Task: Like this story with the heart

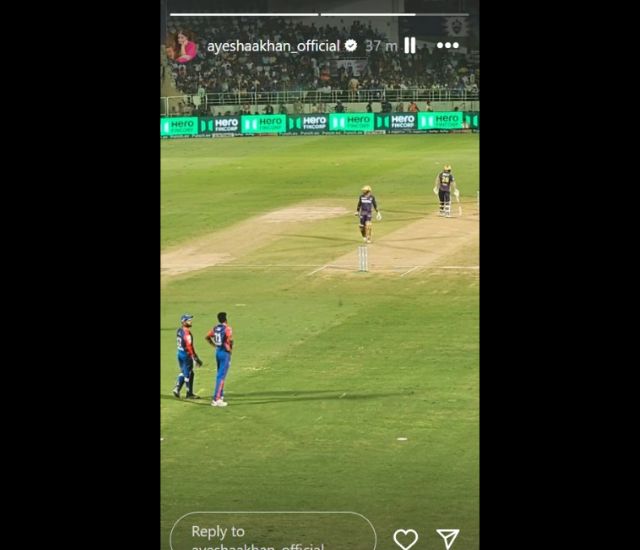Action: [x=405, y=539]
